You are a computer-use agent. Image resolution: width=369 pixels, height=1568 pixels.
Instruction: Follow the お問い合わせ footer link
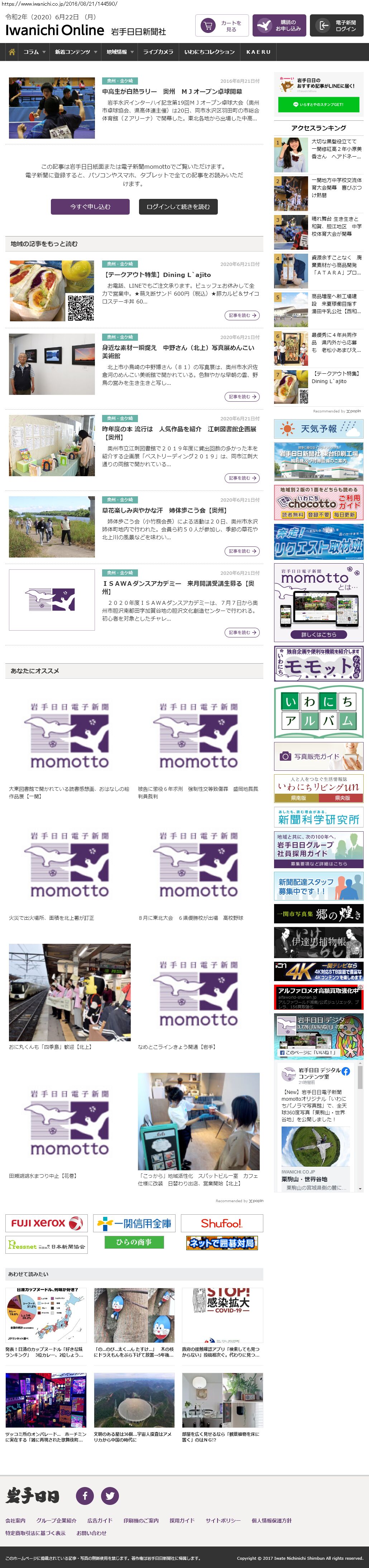coord(91,1533)
